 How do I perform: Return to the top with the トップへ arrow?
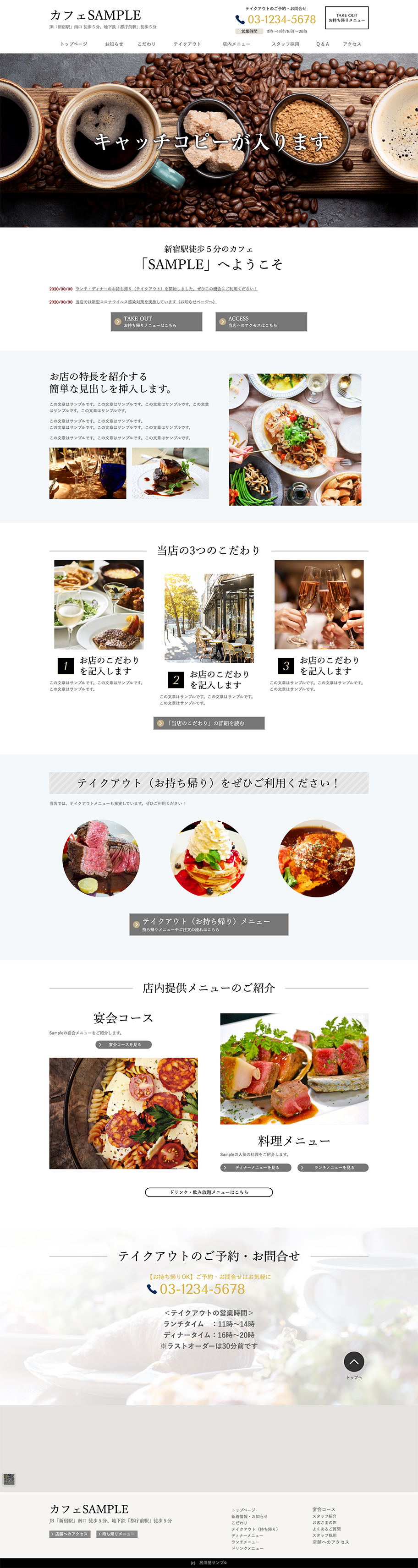tap(354, 1361)
